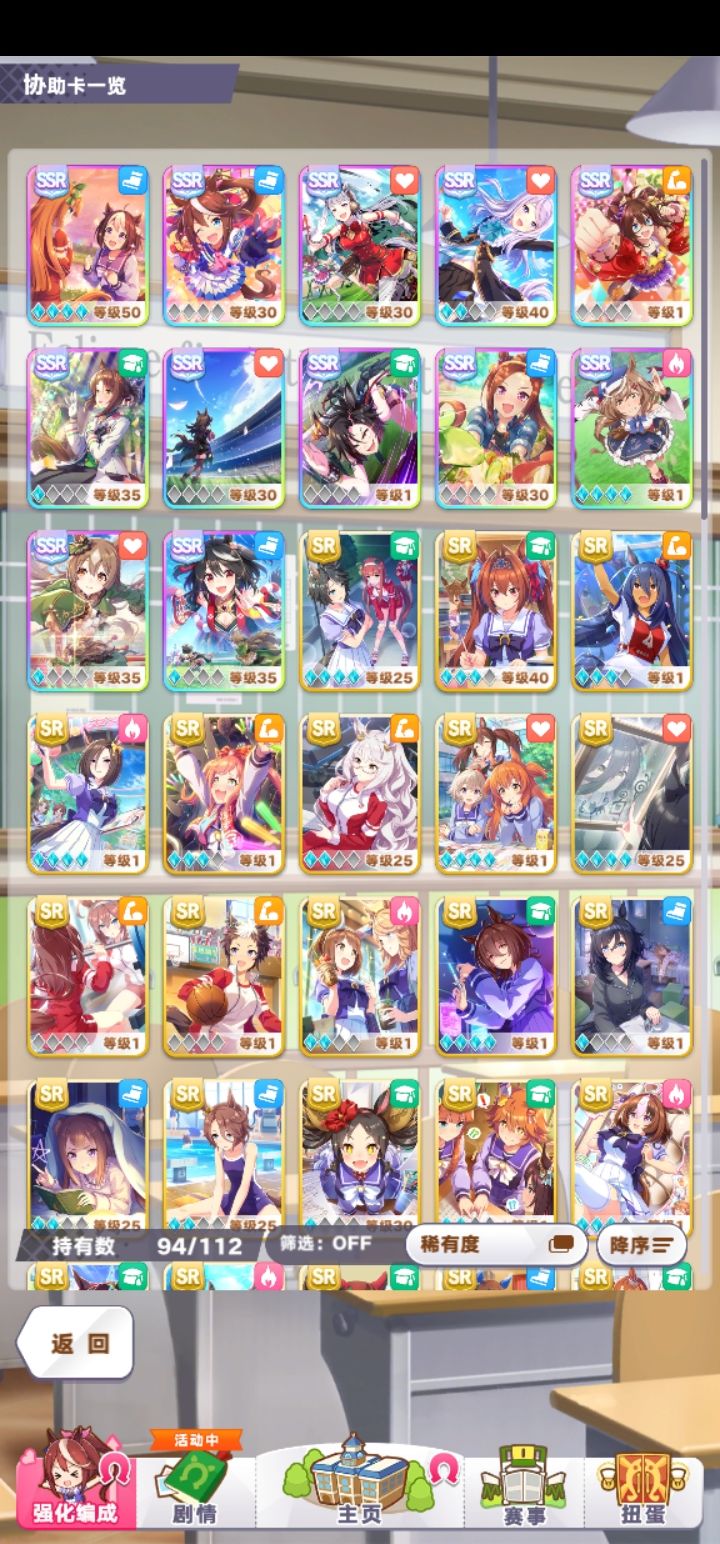
Task: Open the SR card at 等级40
Action: click(x=496, y=611)
